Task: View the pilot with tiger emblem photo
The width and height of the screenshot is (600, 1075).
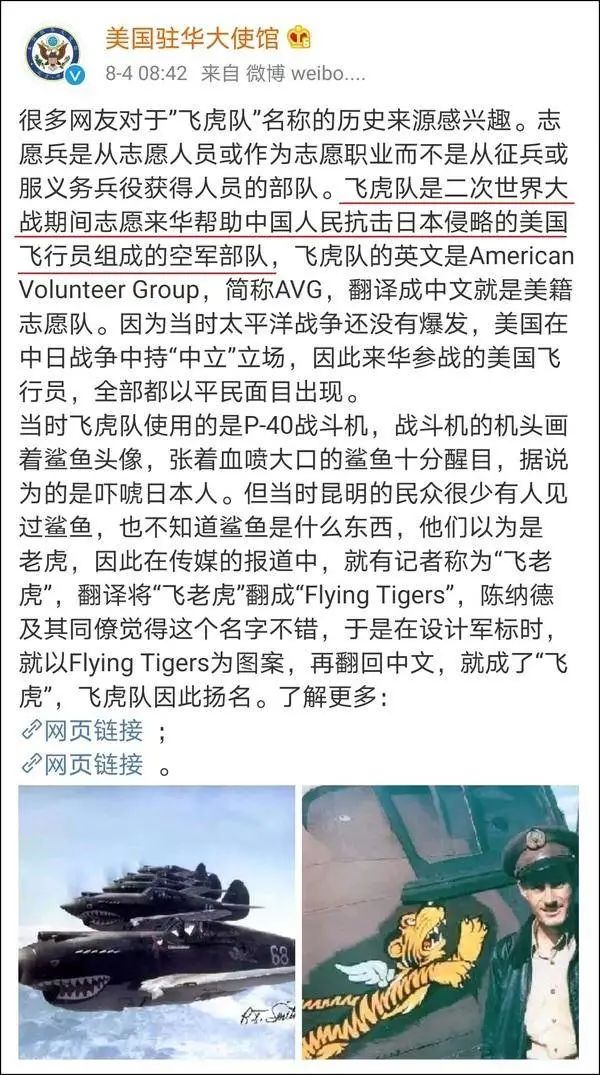Action: (440, 922)
